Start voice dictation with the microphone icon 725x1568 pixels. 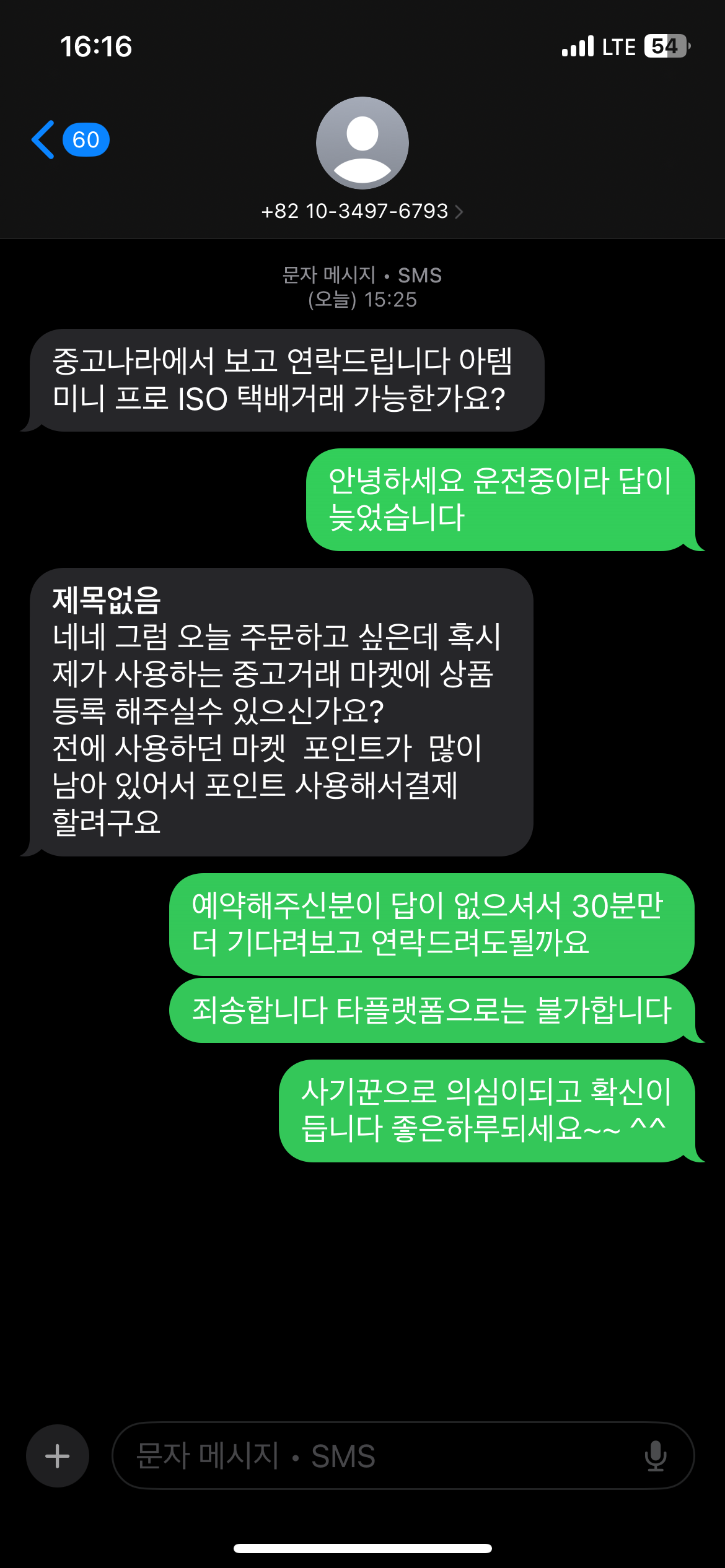coord(655,1456)
